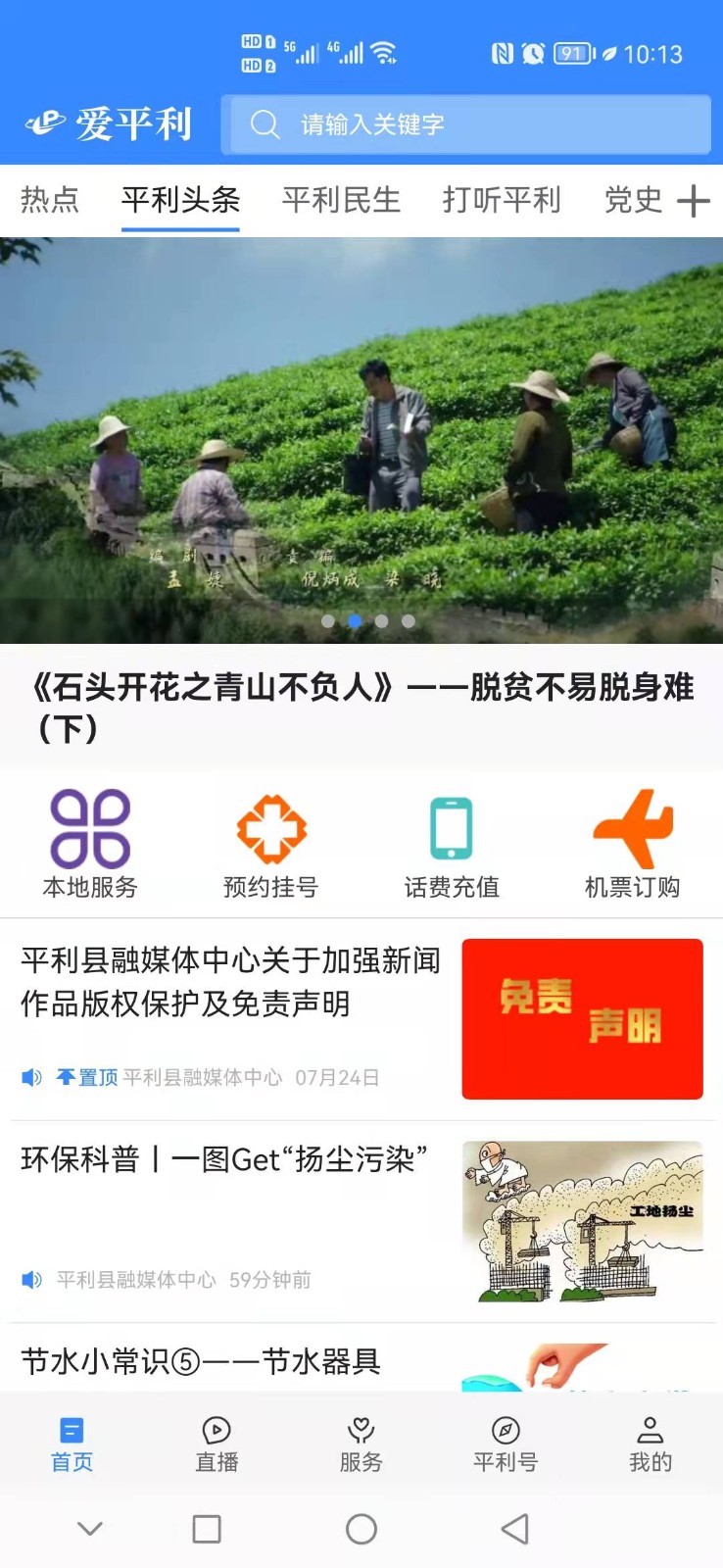Select the 打听平利 tab
This screenshot has width=723, height=1568.
click(501, 200)
